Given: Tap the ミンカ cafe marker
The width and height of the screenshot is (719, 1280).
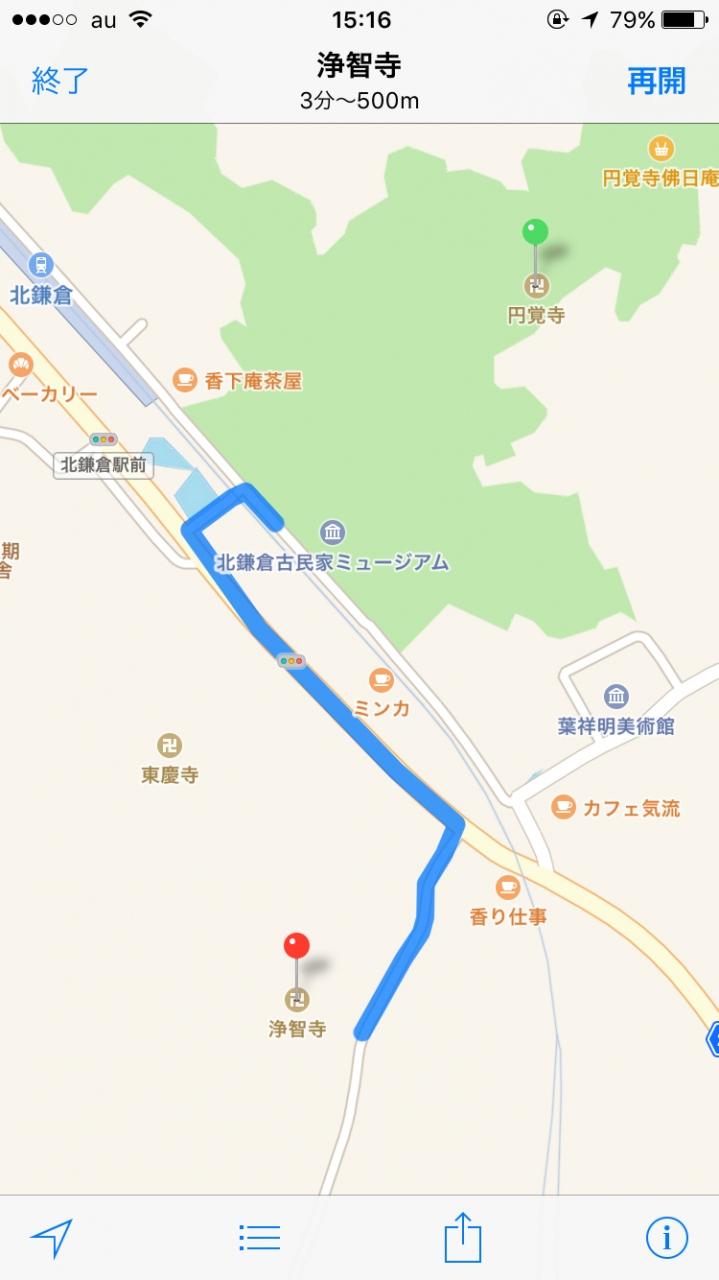Looking at the screenshot, I should coord(381,680).
